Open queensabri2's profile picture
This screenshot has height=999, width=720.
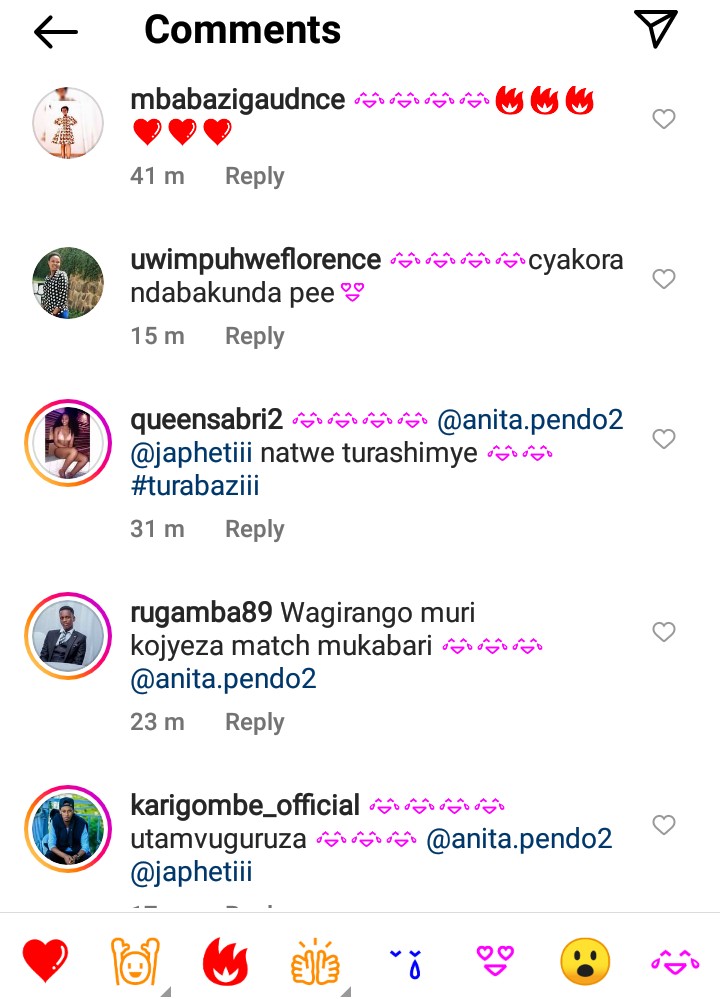tap(68, 442)
